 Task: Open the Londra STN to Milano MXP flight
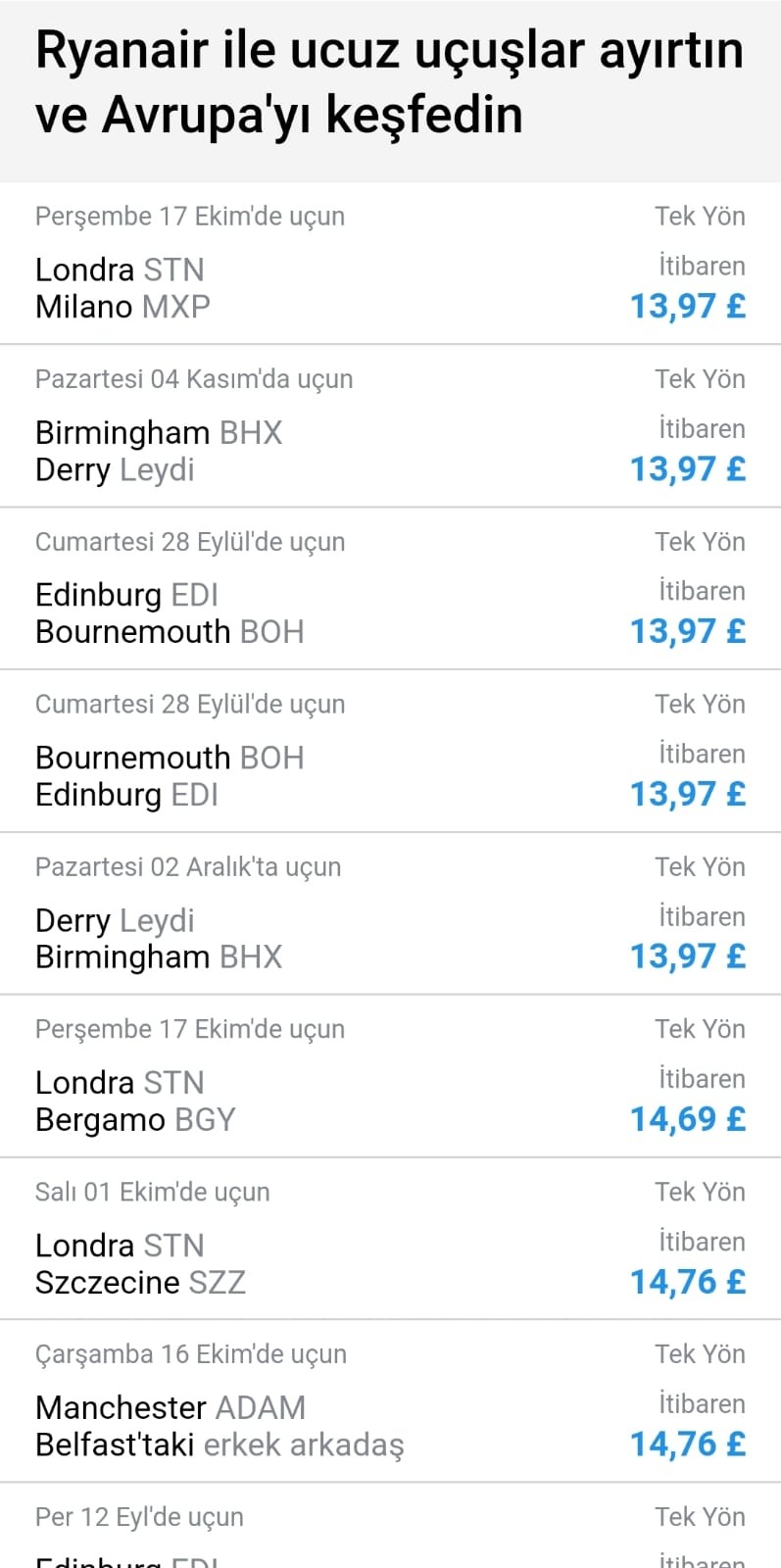(390, 263)
